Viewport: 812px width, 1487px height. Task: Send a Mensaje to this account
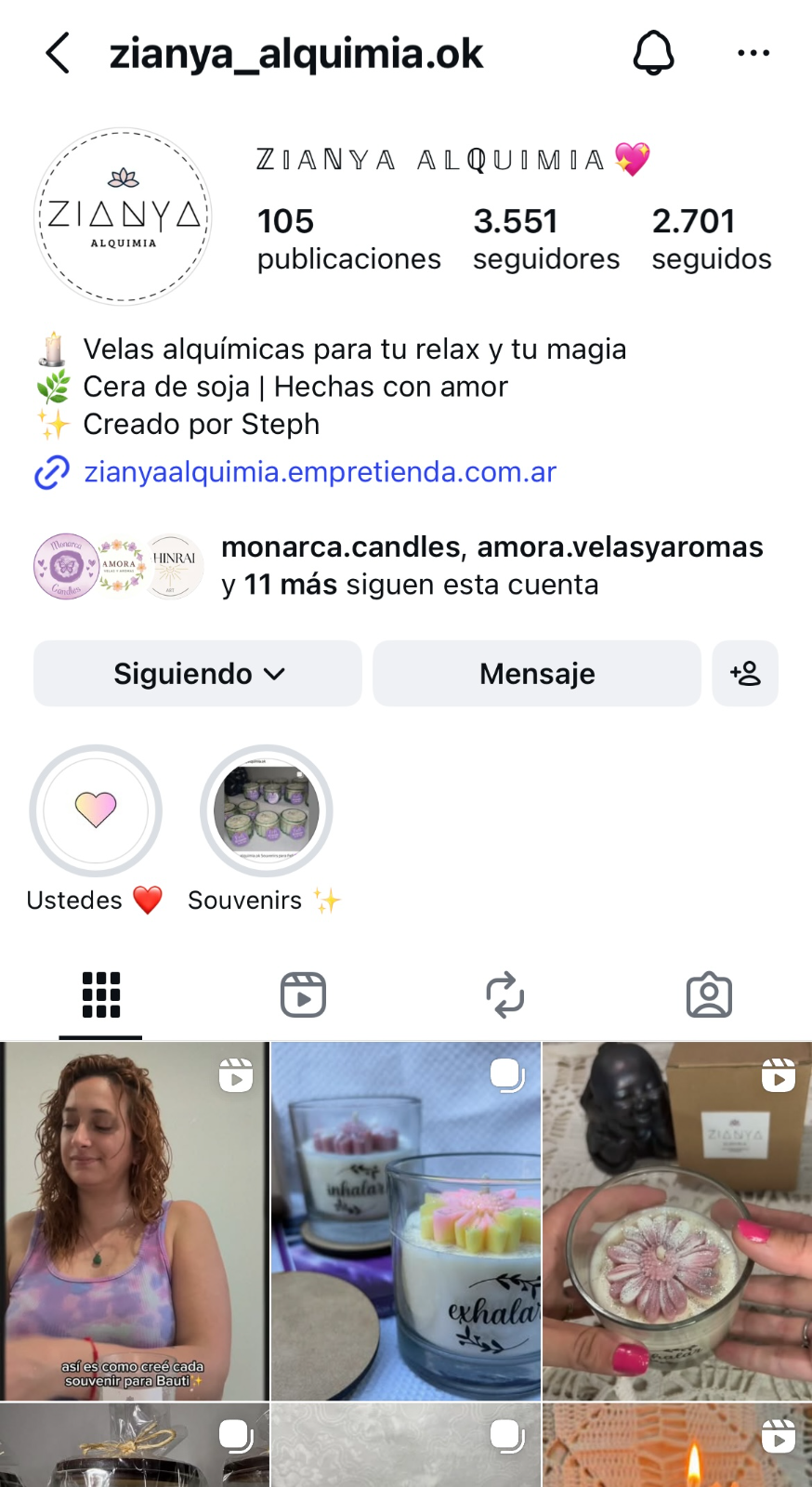(536, 674)
